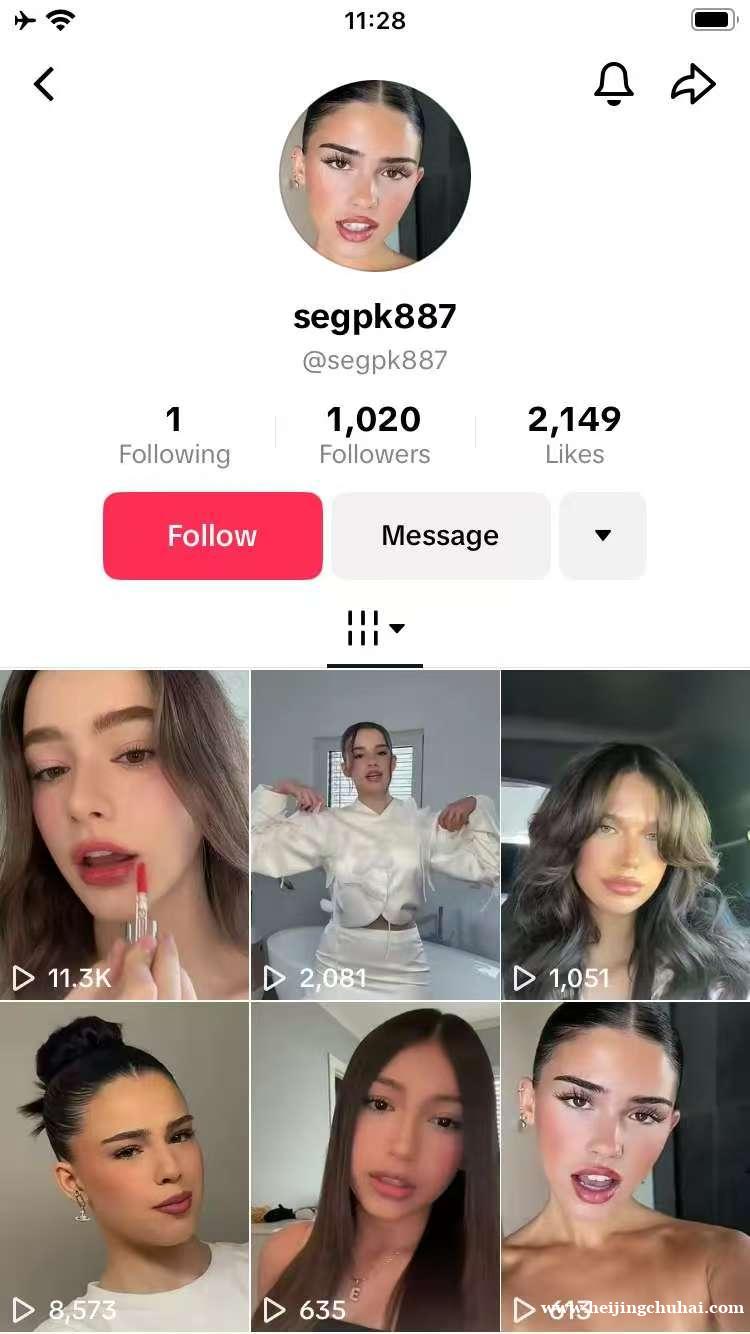Viewport: 750px width, 1334px height.
Task: Open the video with 1,051 views
Action: tap(625, 835)
